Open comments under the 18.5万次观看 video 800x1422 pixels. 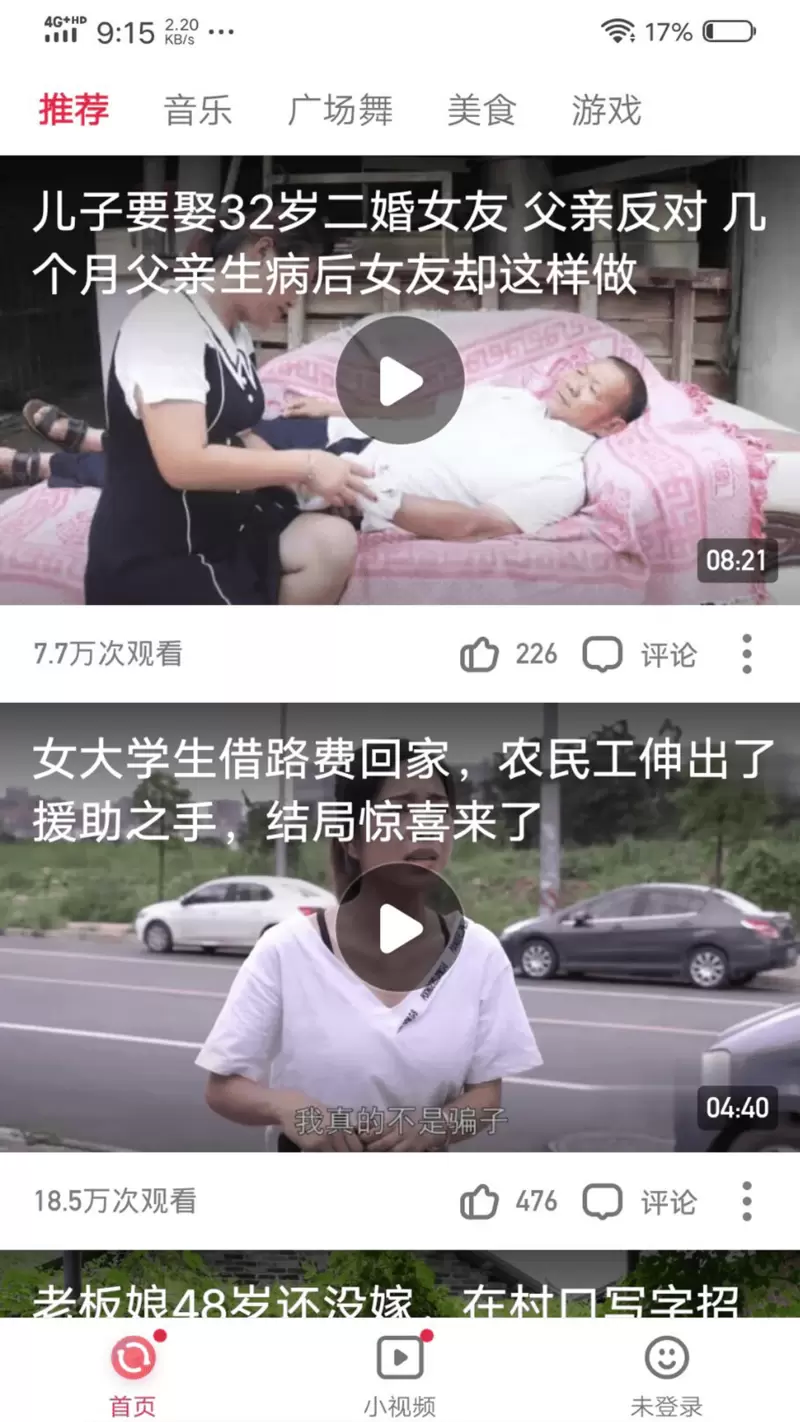(x=640, y=1201)
